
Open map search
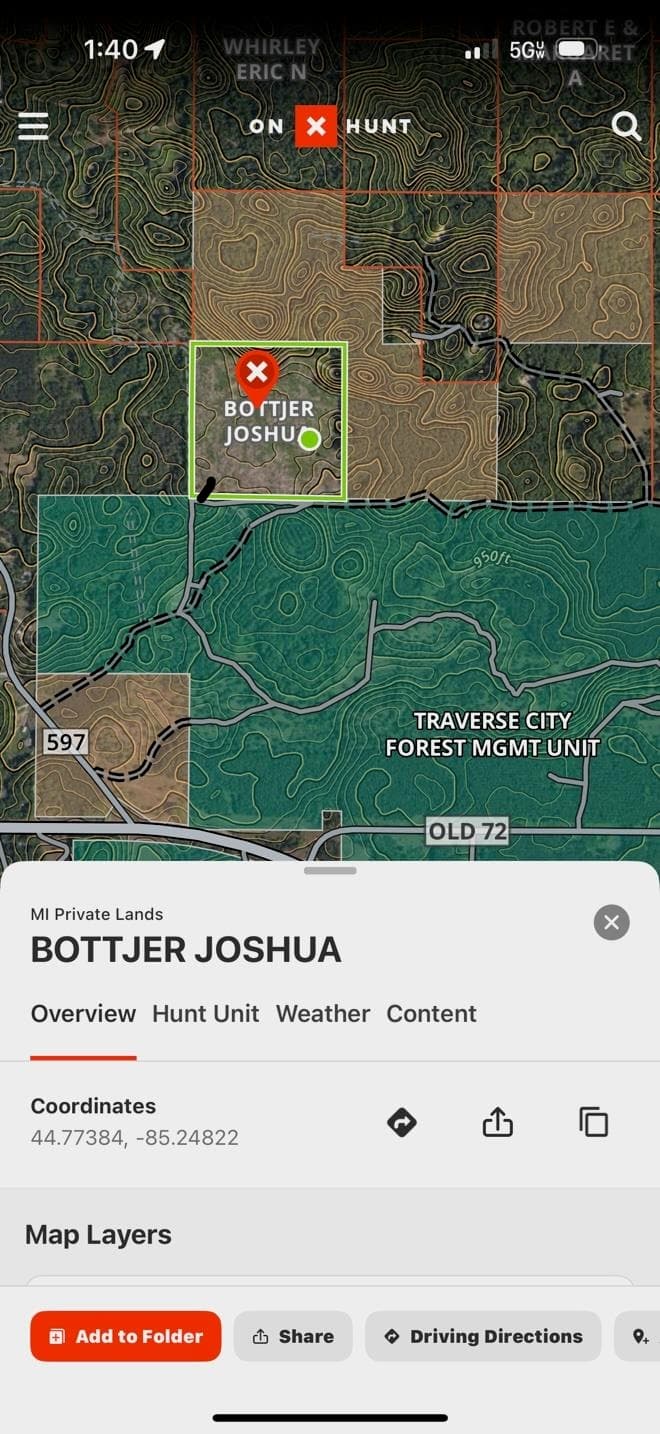[x=626, y=126]
